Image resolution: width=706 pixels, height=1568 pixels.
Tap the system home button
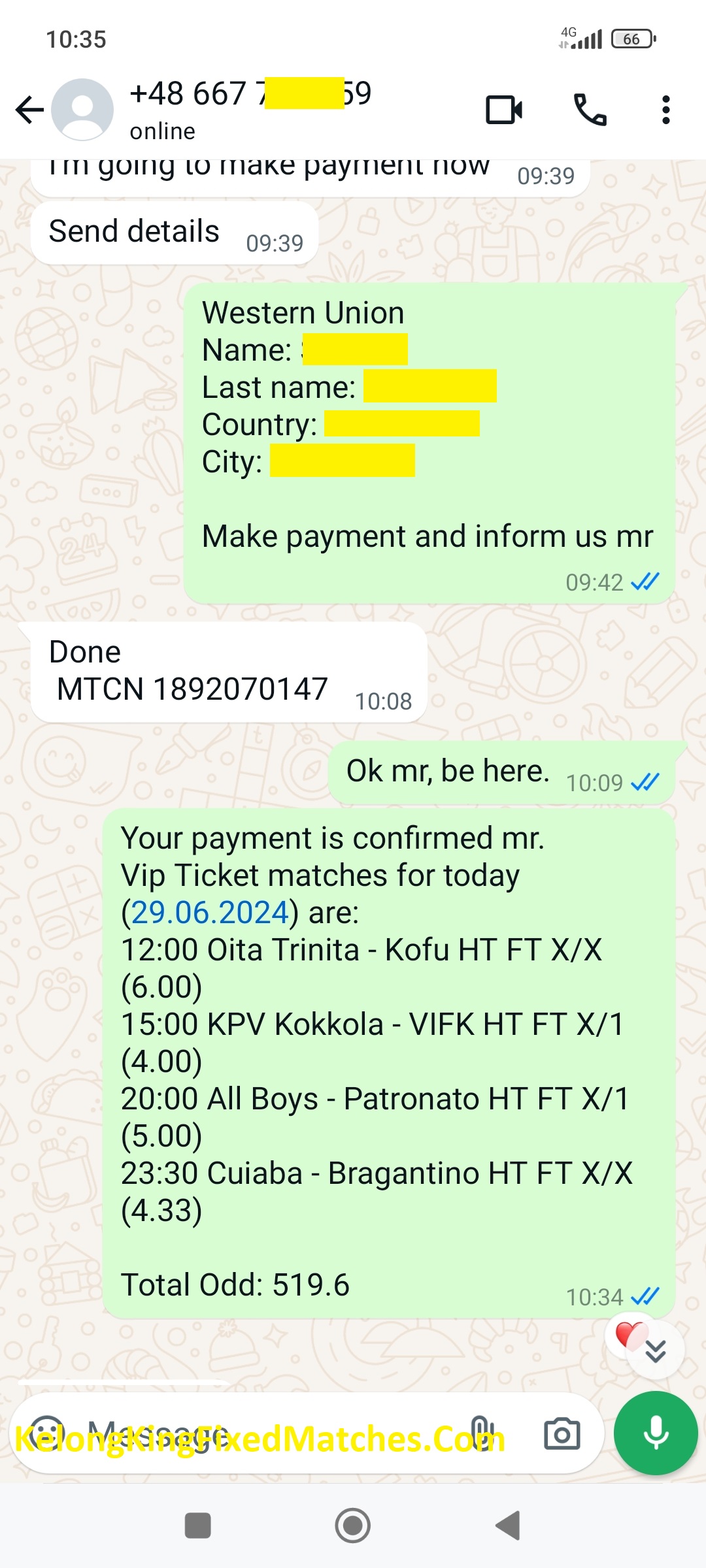(353, 1526)
